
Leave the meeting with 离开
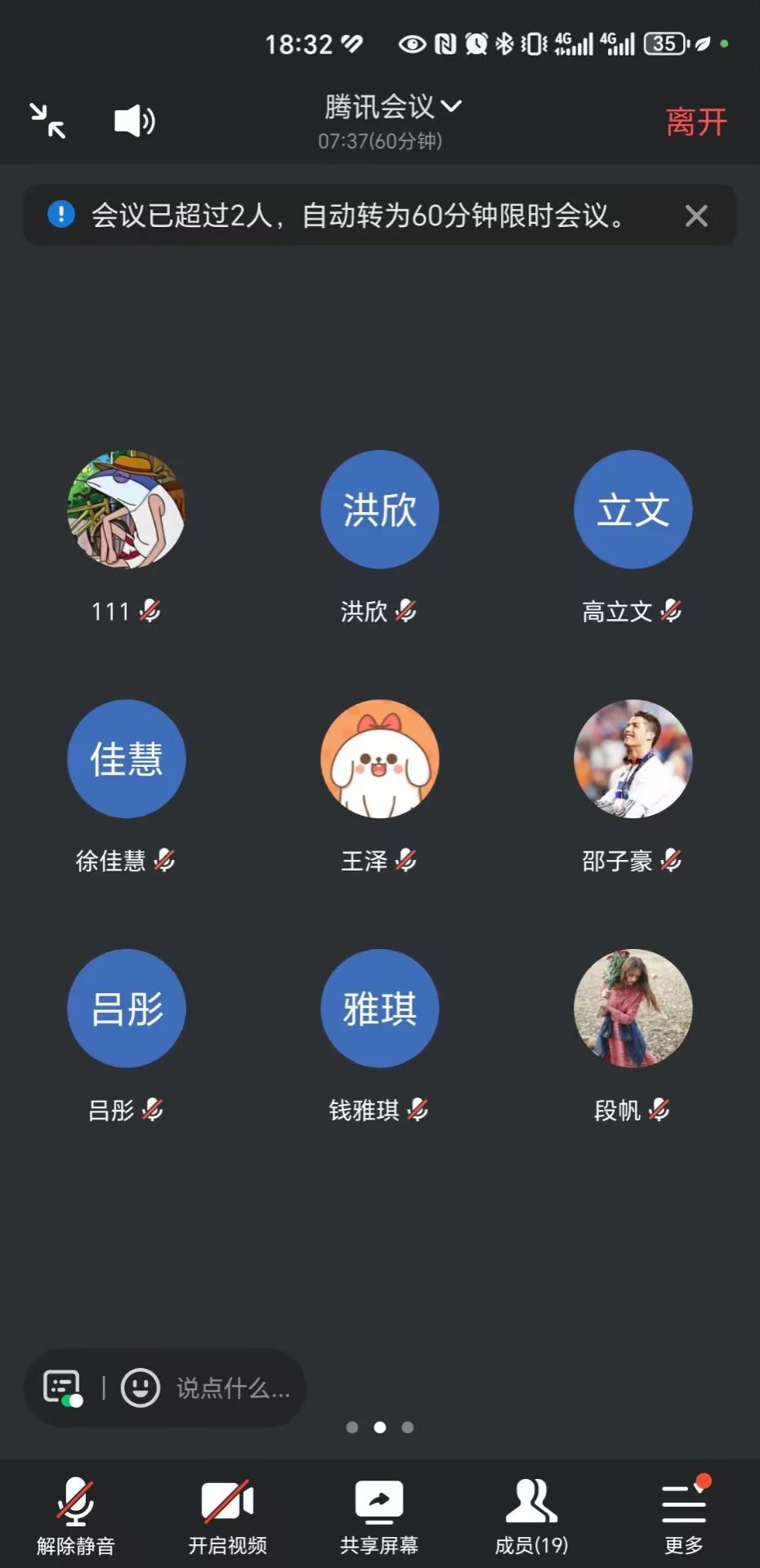click(x=695, y=122)
